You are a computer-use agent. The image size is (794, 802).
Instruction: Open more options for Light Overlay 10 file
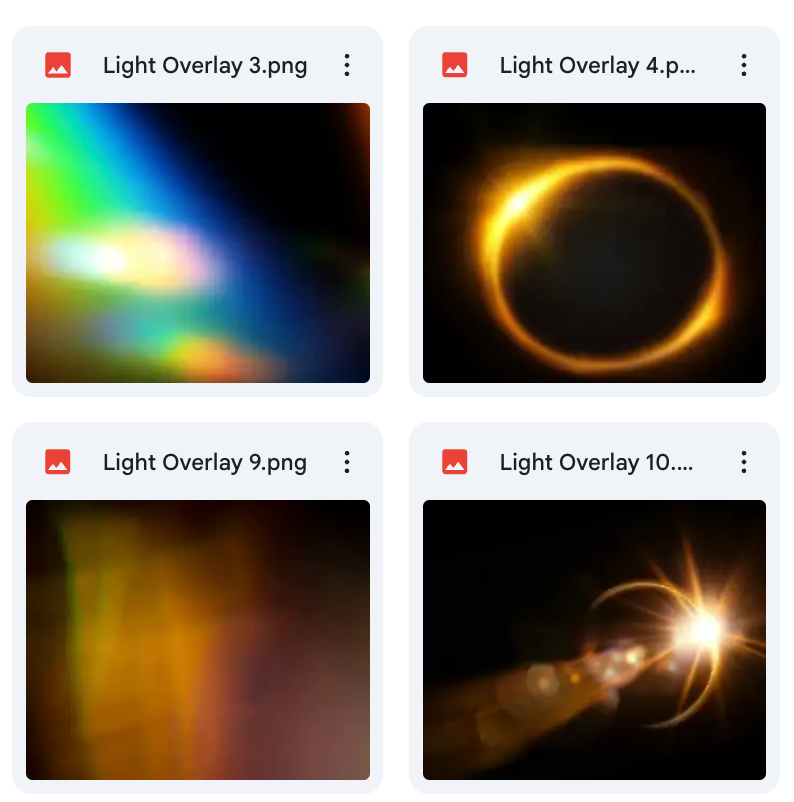coord(744,462)
